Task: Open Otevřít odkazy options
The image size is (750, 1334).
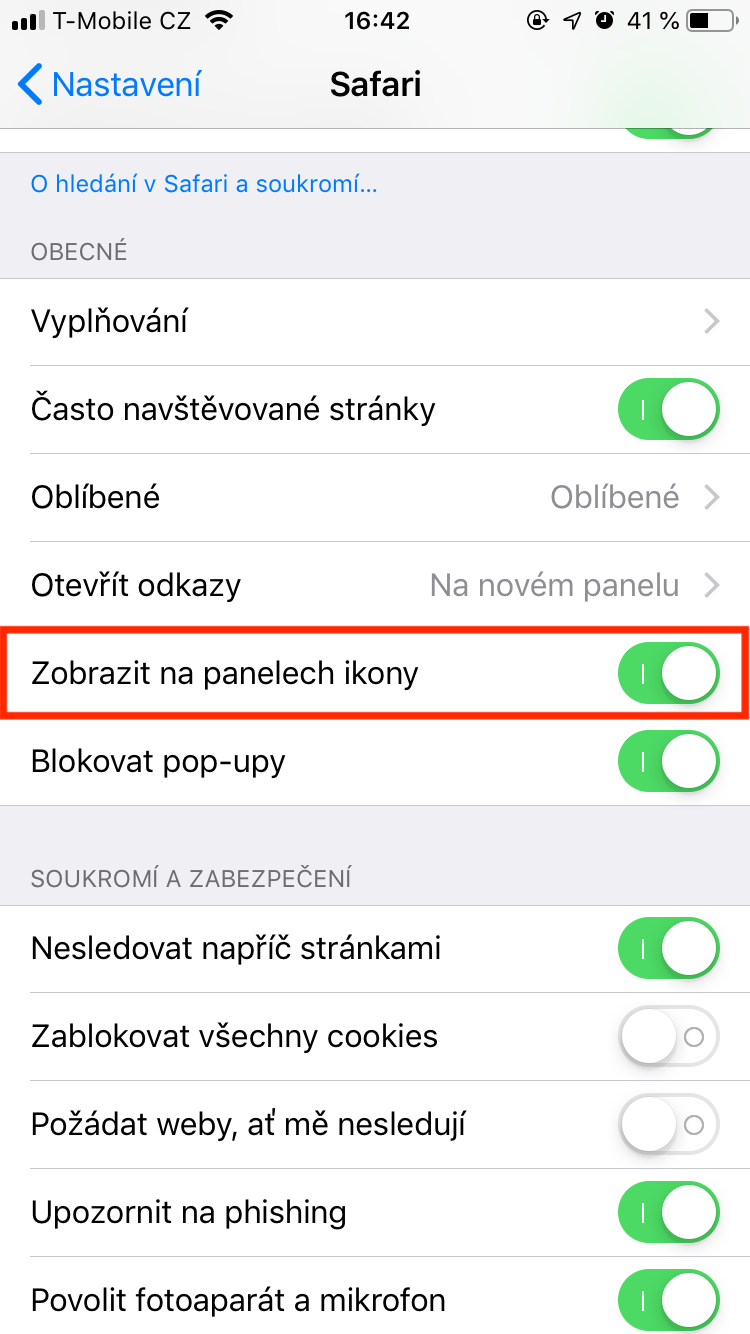Action: (x=375, y=585)
